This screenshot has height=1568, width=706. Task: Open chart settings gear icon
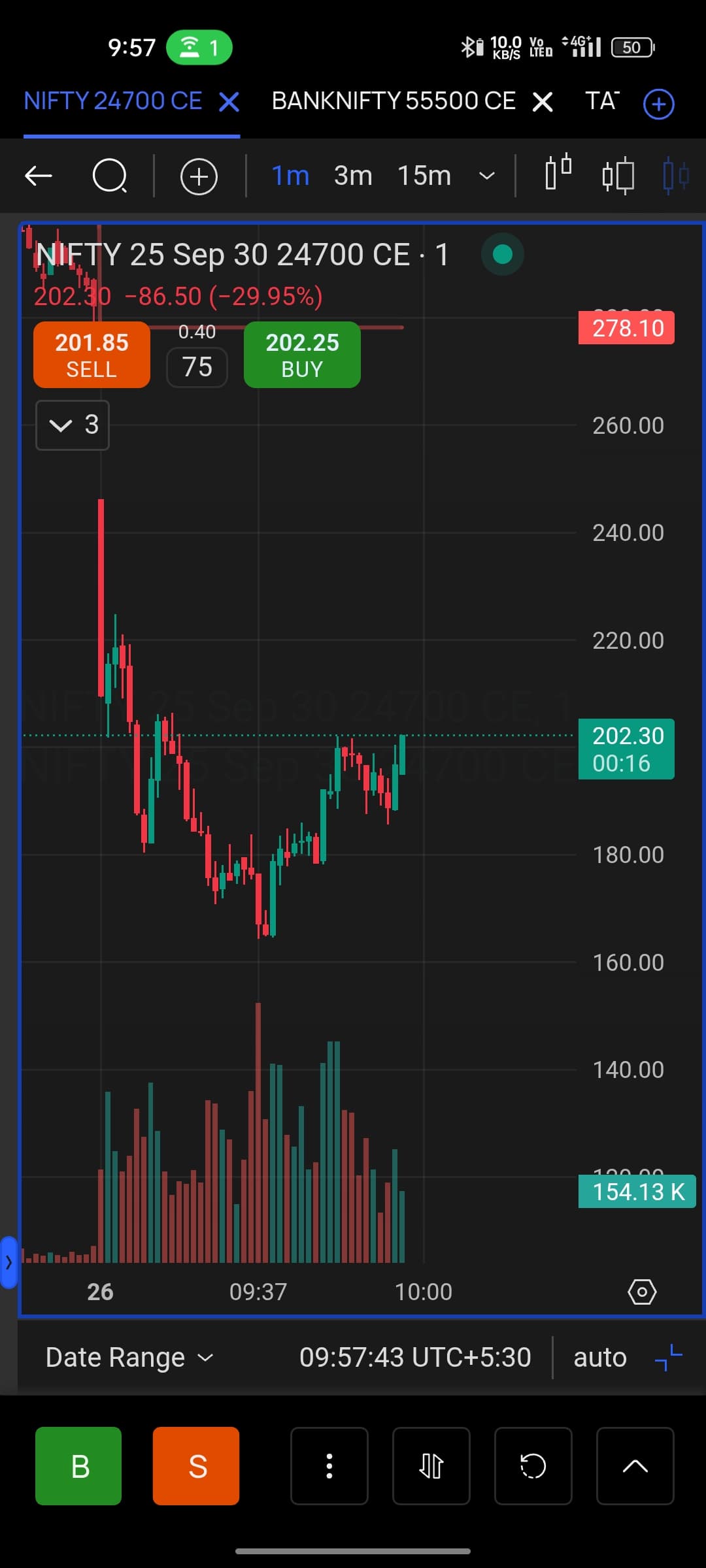coord(642,1292)
